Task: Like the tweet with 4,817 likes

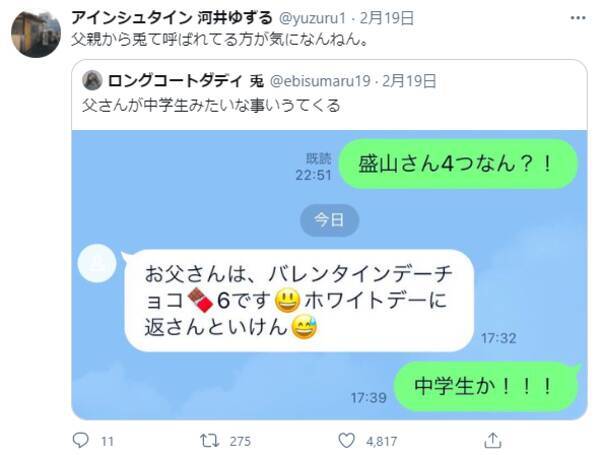Action: (346, 439)
